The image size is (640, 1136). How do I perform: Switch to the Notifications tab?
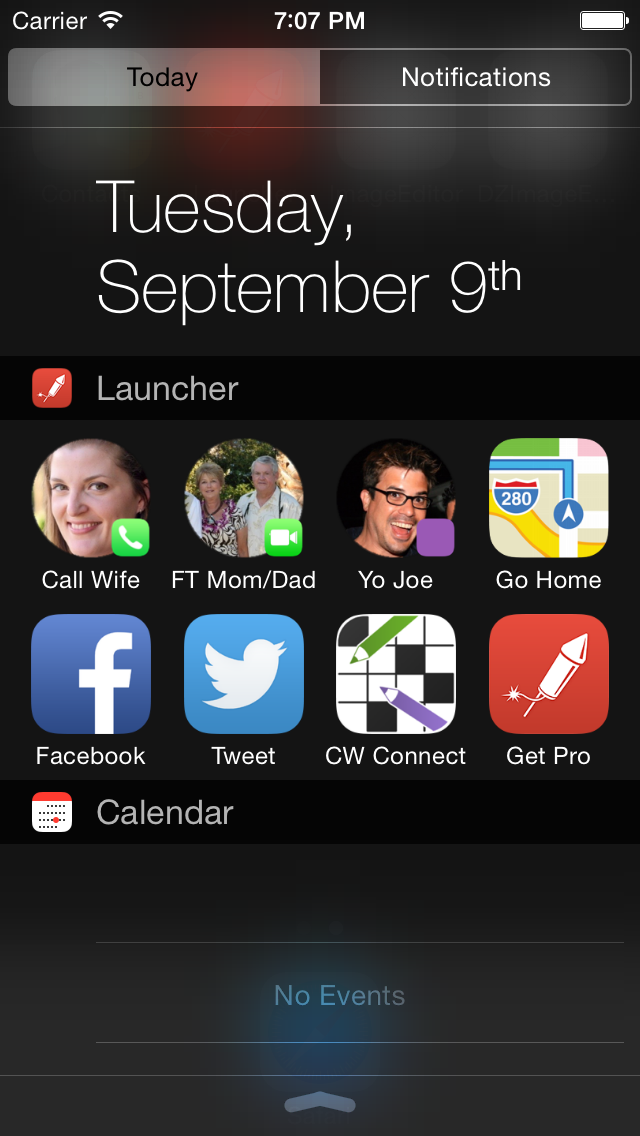pos(475,77)
